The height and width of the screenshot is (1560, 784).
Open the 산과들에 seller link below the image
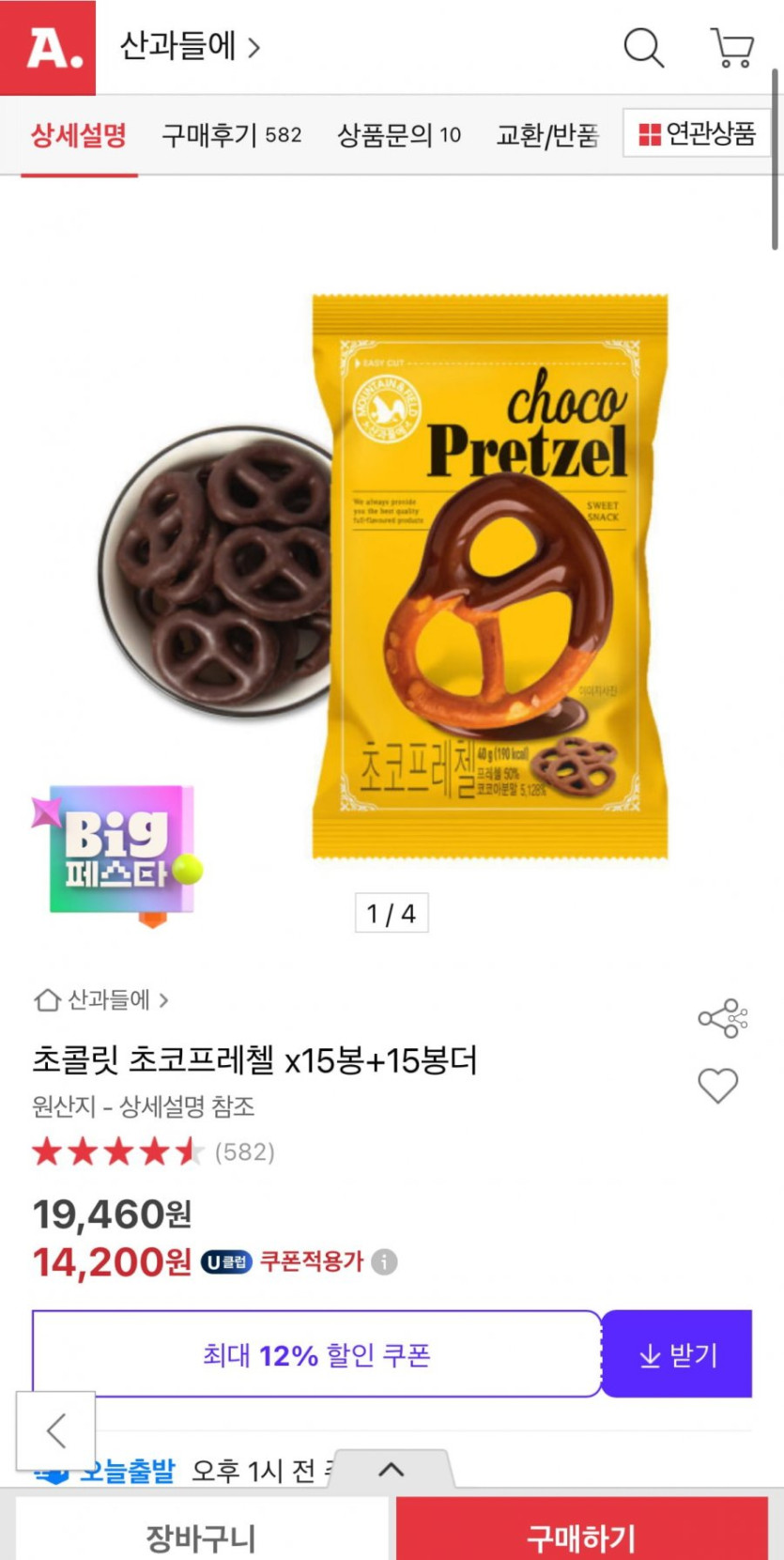(102, 1000)
